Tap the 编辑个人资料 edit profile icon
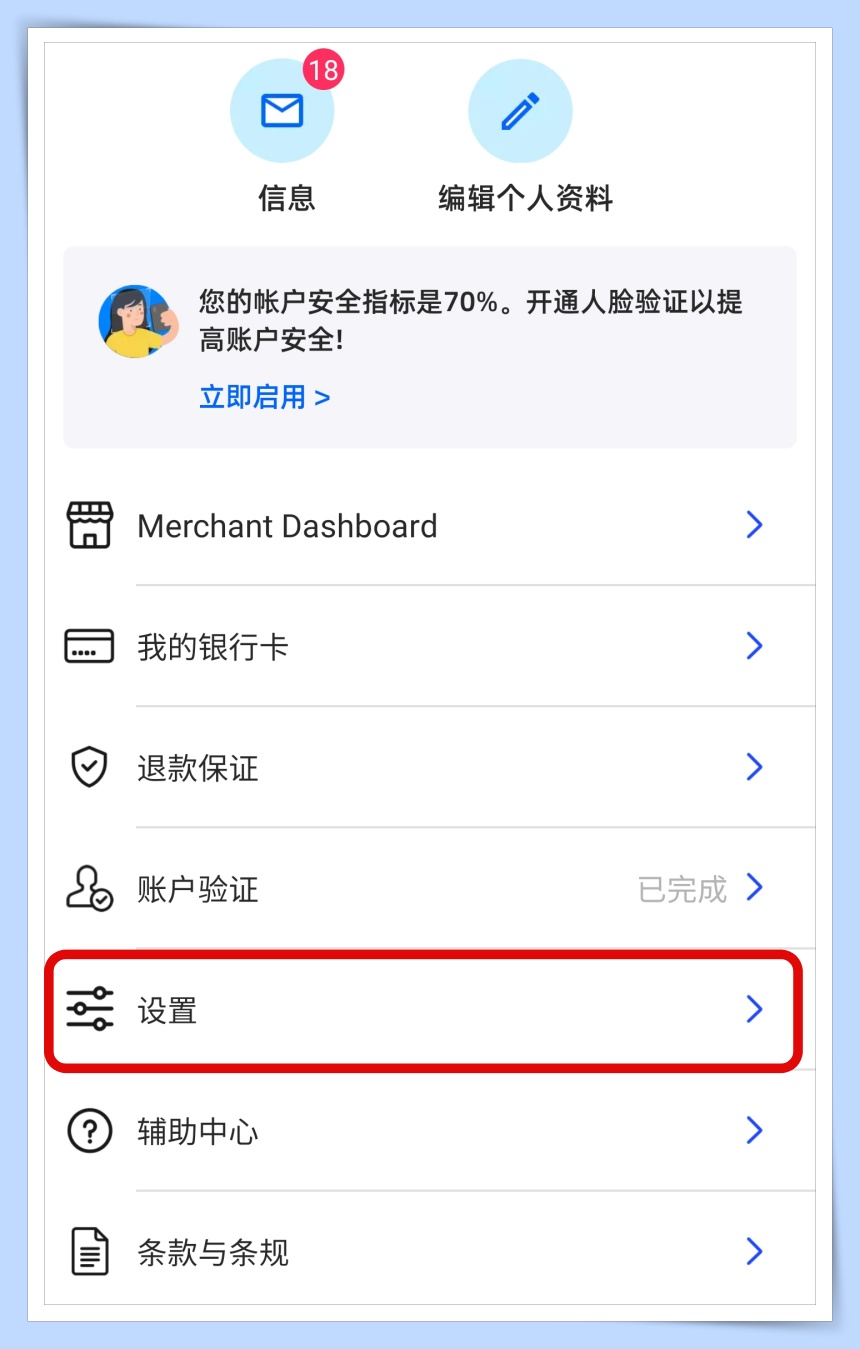Viewport: 860px width, 1349px height. [520, 111]
